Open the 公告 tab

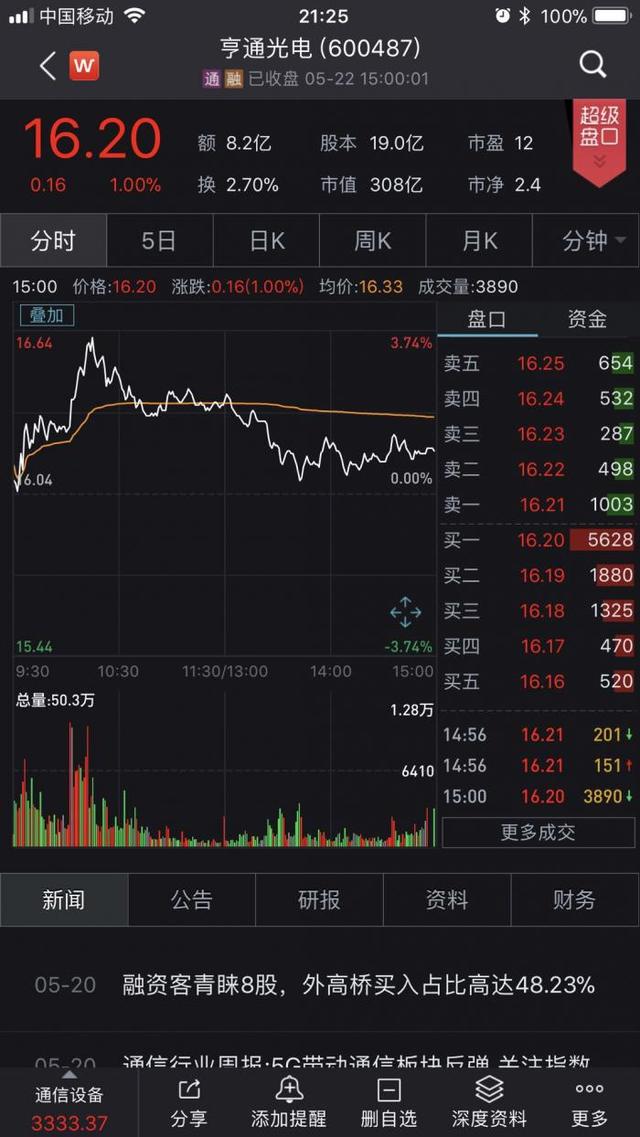click(191, 900)
